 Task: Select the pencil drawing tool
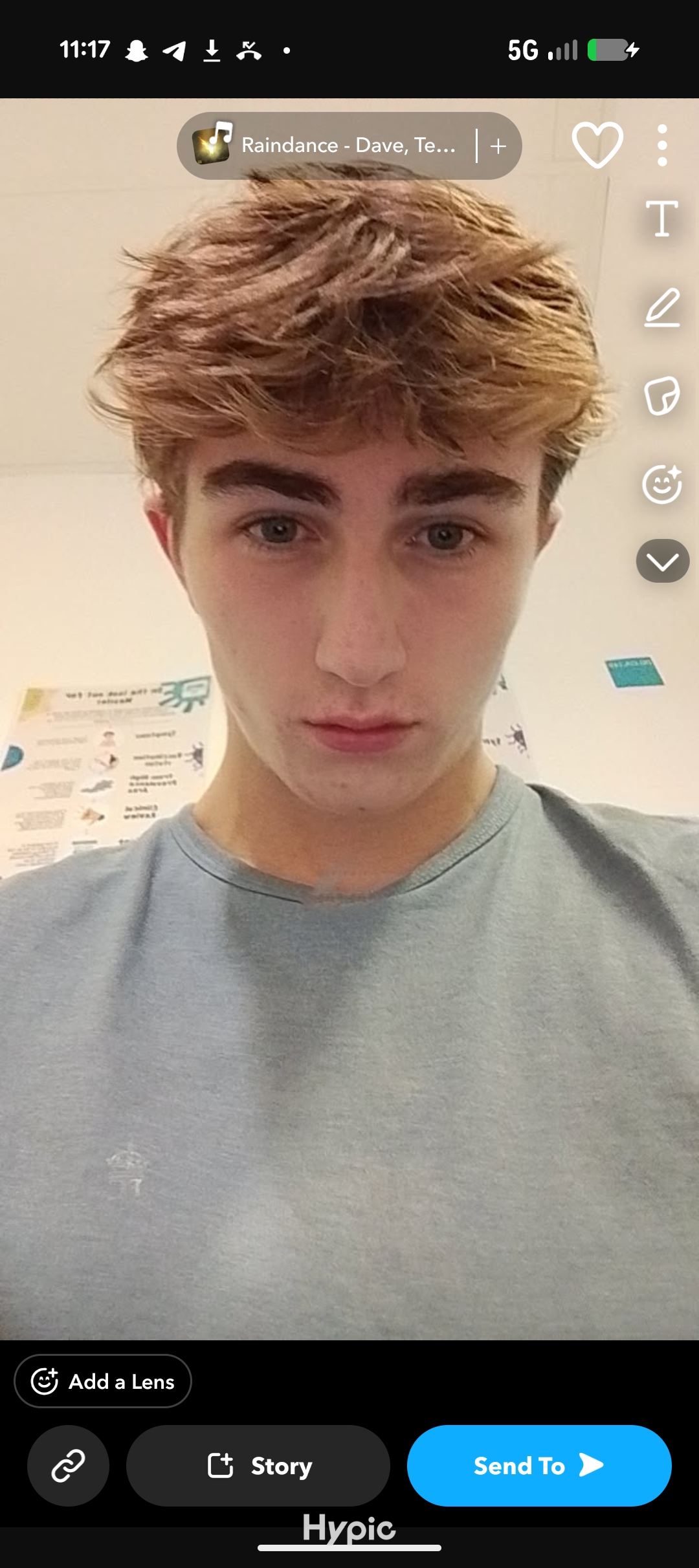point(661,308)
